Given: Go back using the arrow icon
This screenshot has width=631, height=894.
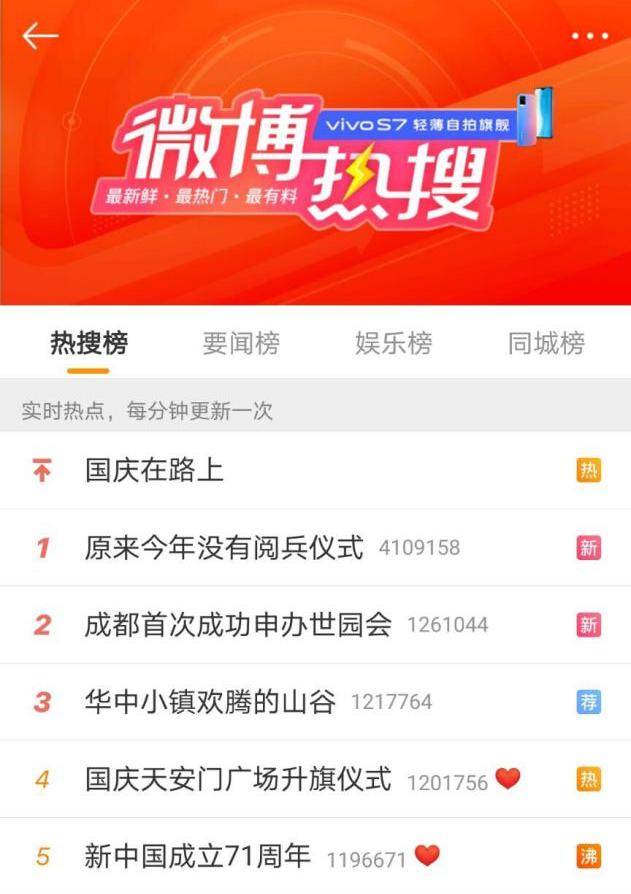Looking at the screenshot, I should (40, 36).
